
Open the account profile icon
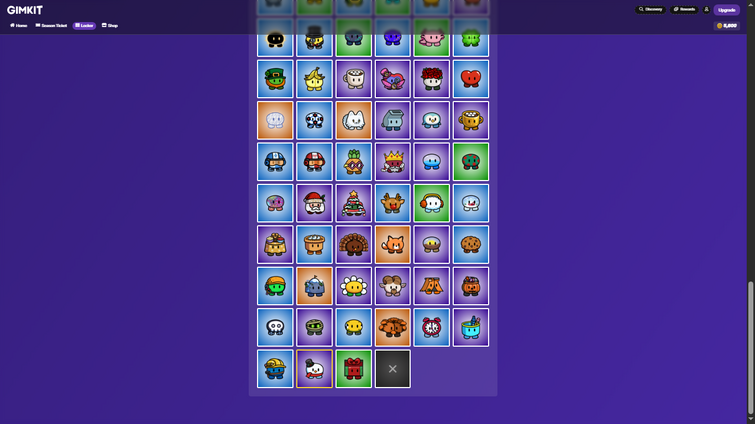(706, 9)
